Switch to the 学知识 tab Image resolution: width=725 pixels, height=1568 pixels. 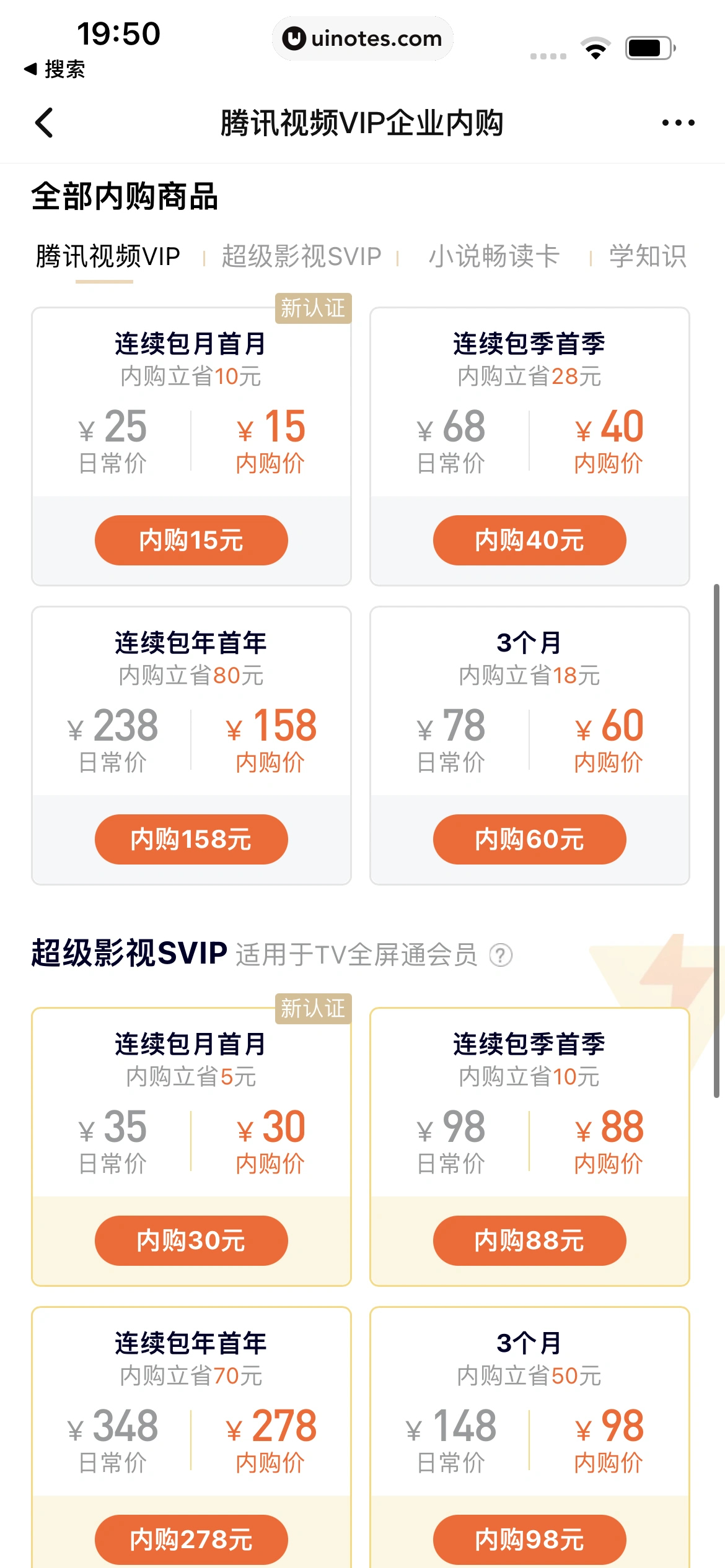[648, 256]
